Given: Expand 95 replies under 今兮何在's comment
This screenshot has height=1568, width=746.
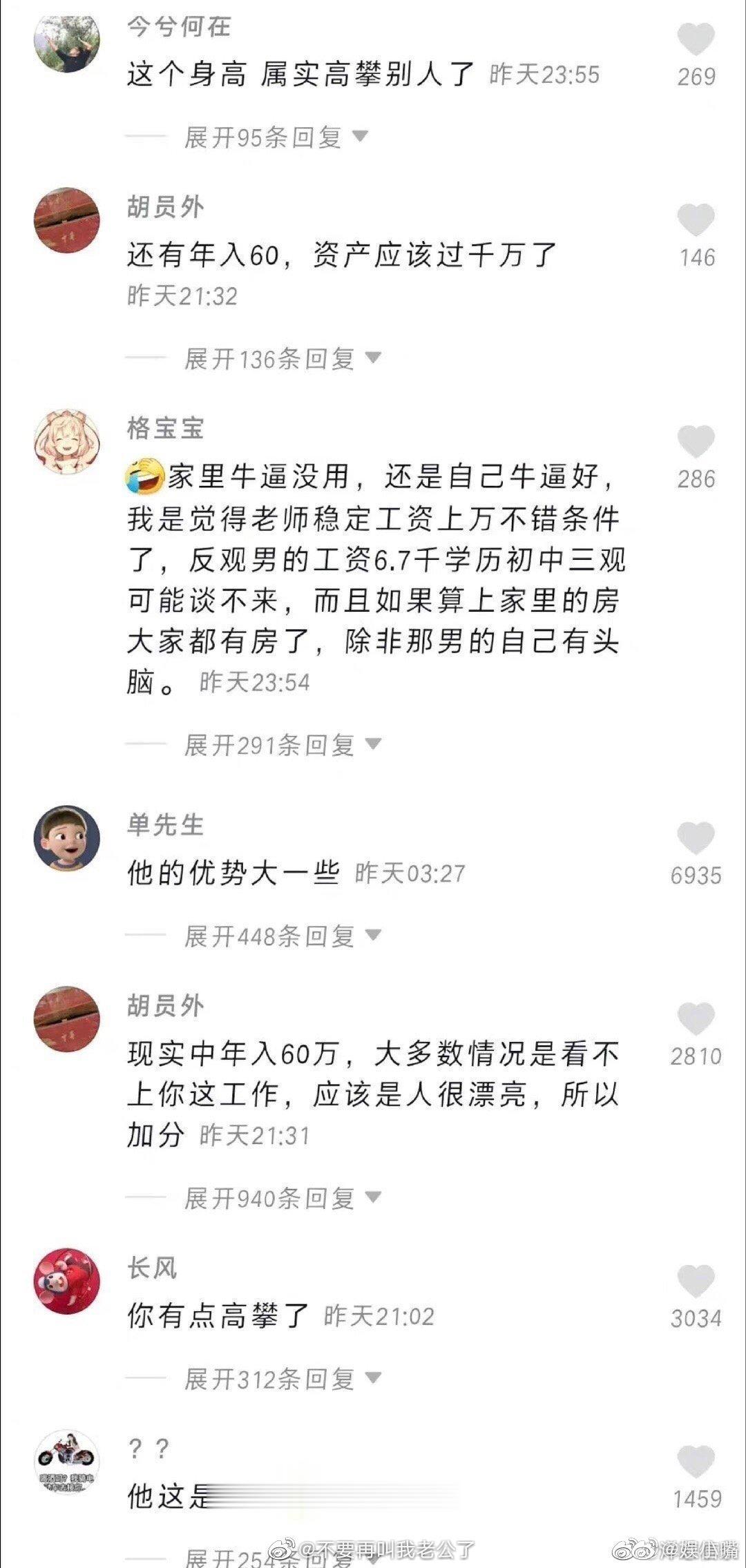Looking at the screenshot, I should 276,137.
